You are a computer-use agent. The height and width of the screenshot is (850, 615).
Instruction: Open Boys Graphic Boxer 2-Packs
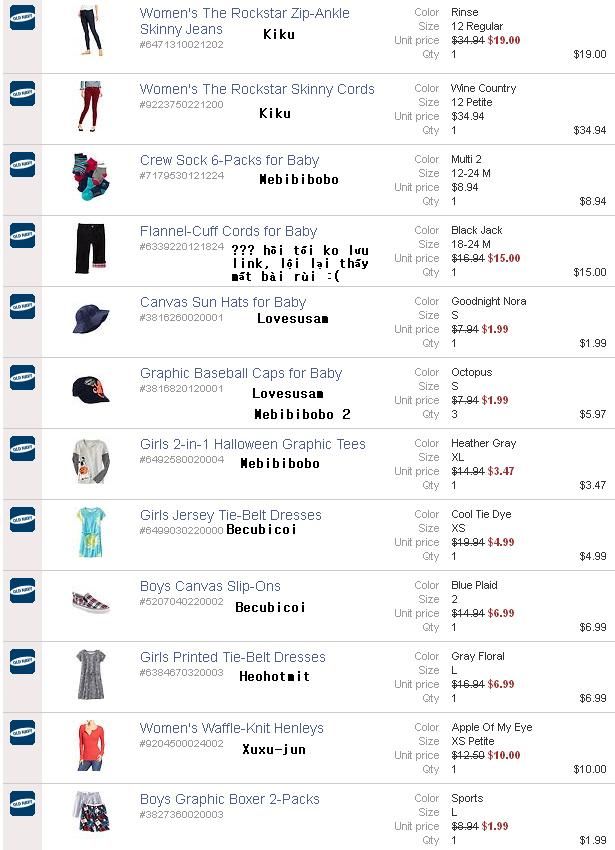click(x=229, y=799)
